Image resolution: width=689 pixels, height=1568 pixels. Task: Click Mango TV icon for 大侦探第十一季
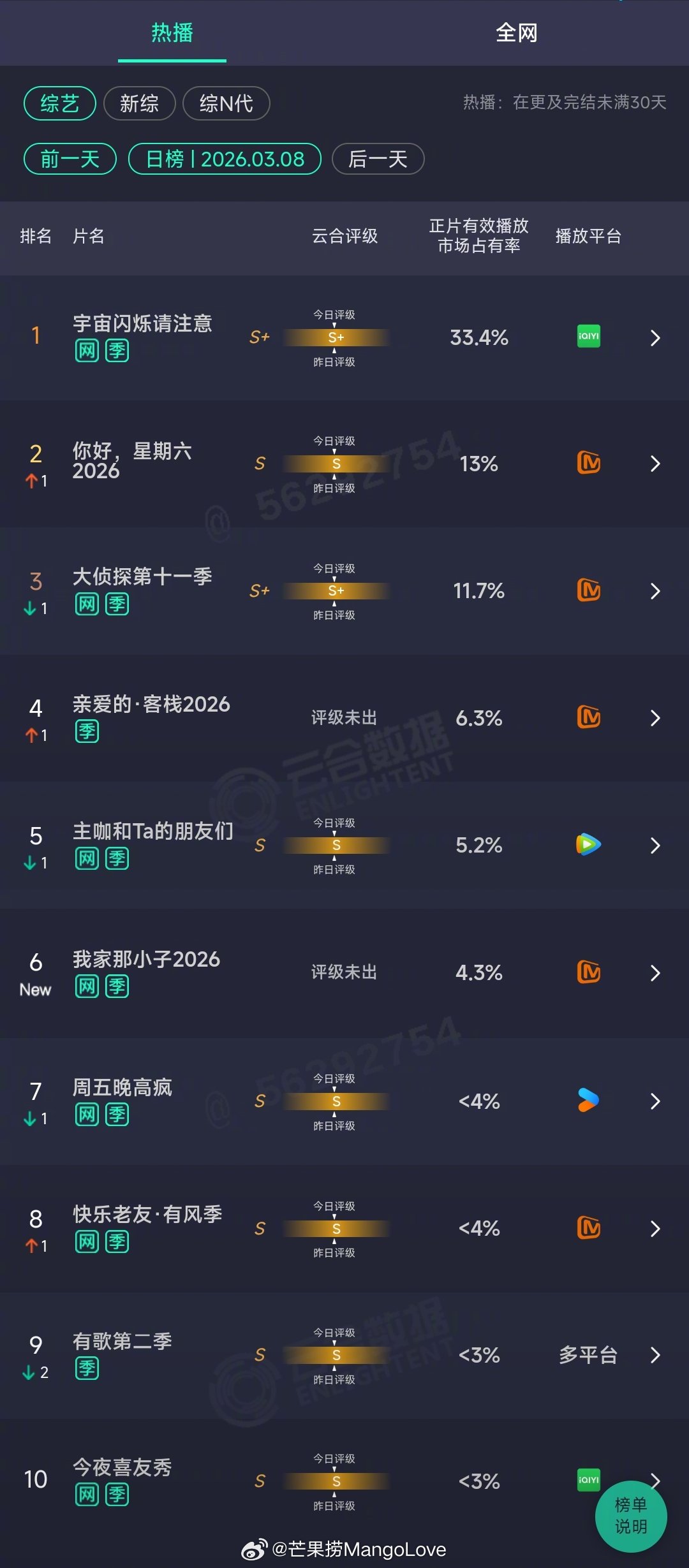(588, 590)
